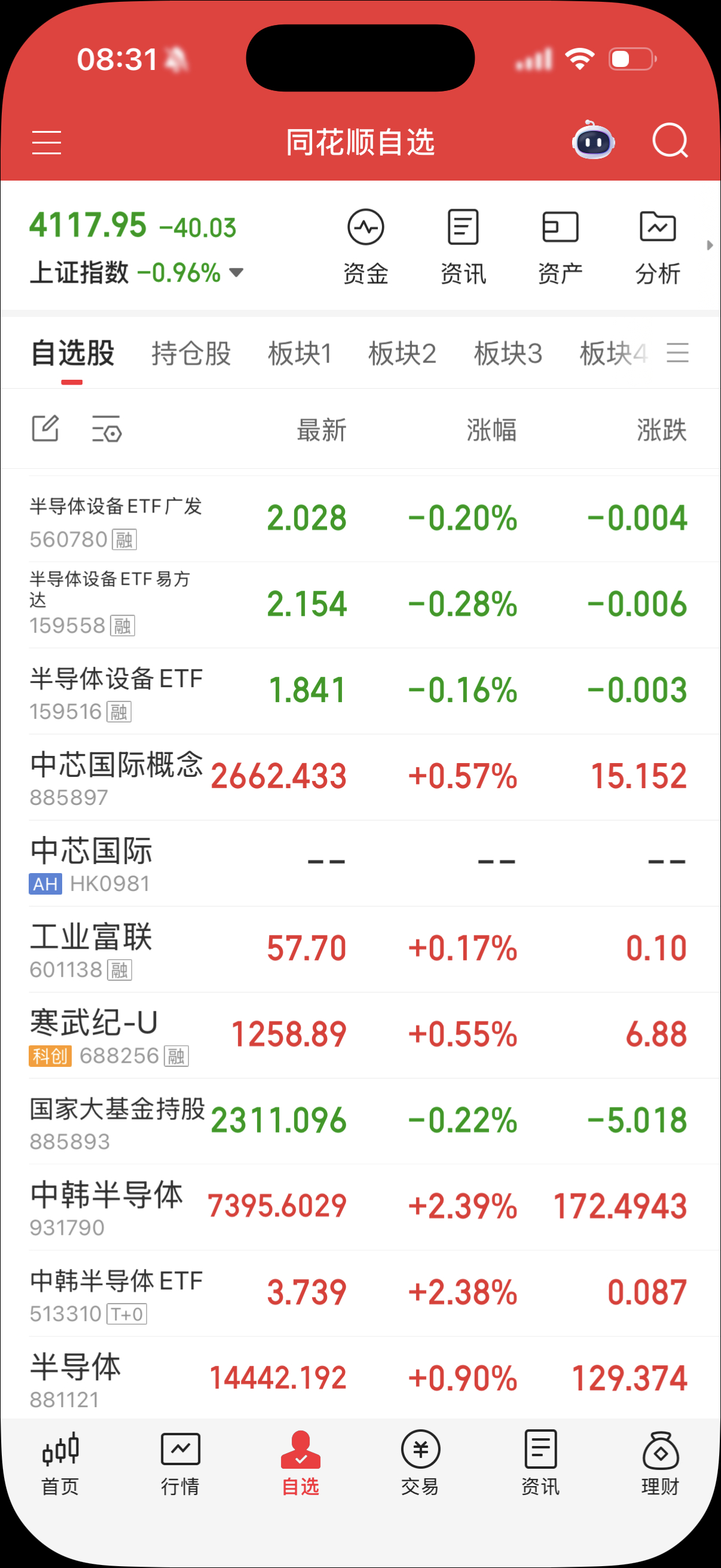This screenshot has width=721, height=1568.
Task: Open stock search with the magnifier icon
Action: point(671,141)
